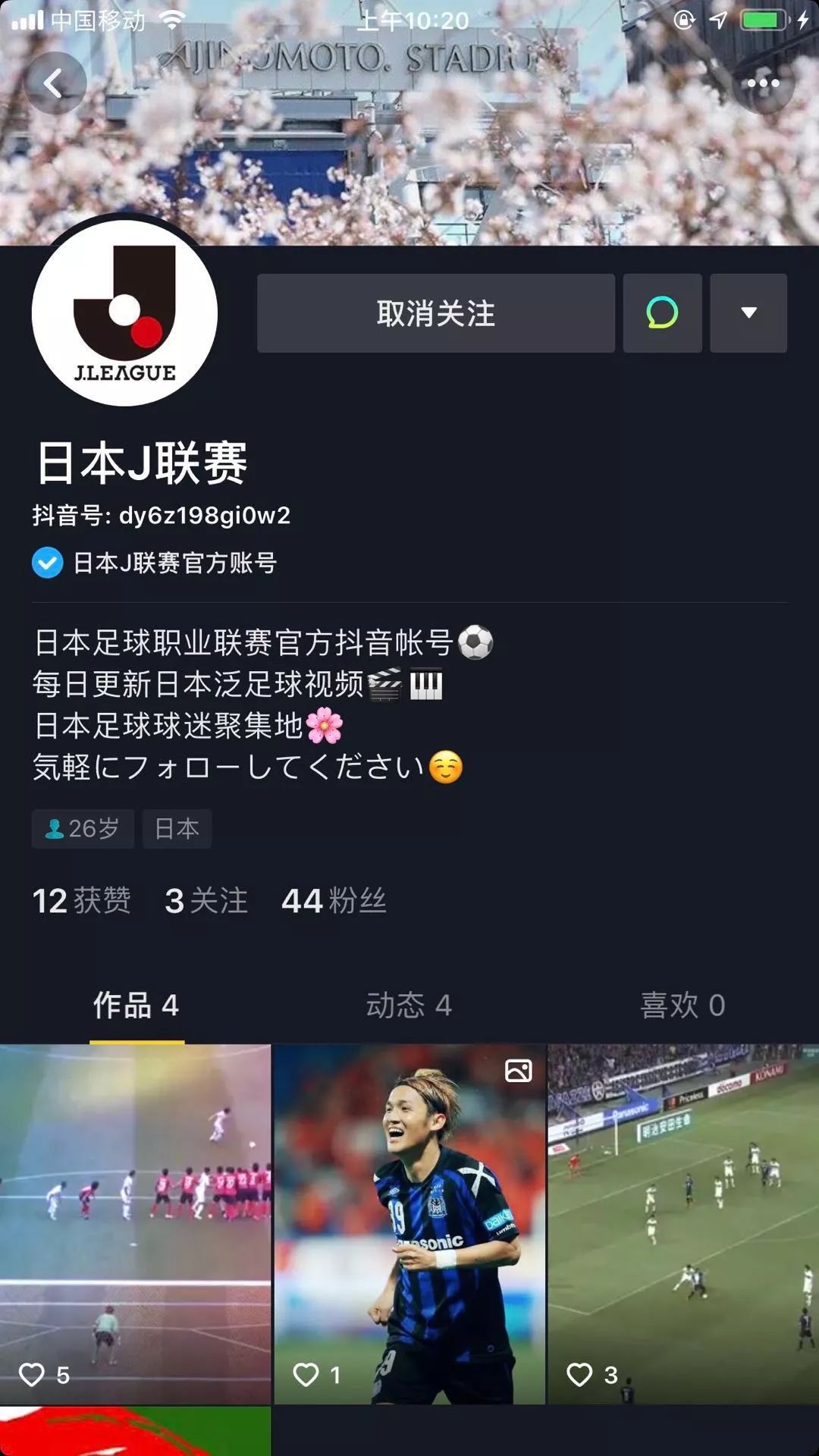Open the free kick video with 5 likes

(x=135, y=1222)
